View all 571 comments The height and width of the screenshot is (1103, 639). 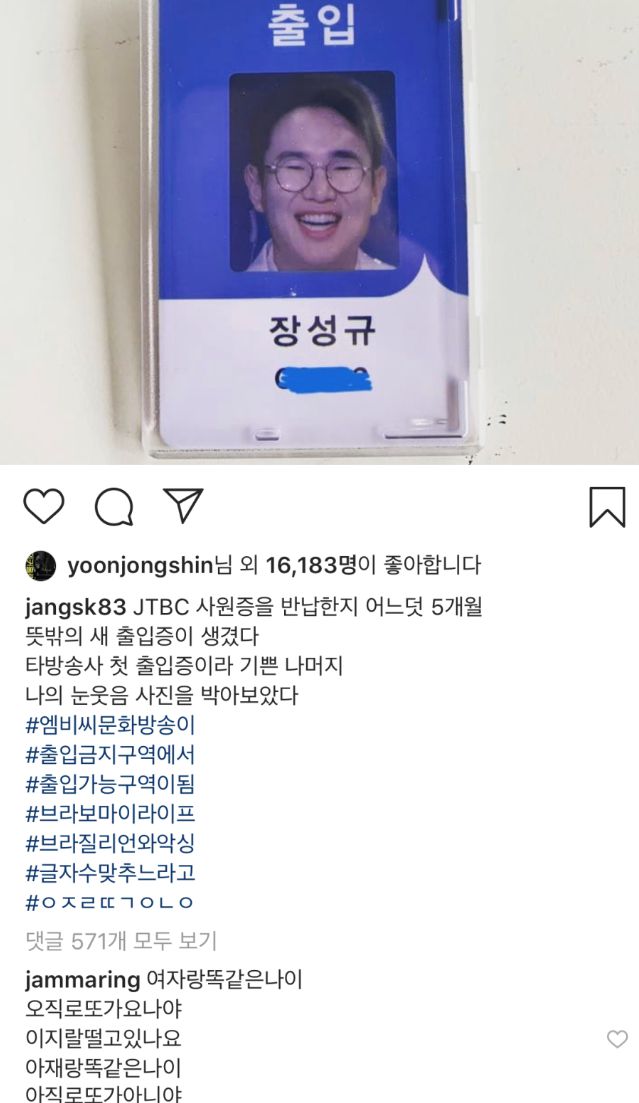[x=121, y=941]
